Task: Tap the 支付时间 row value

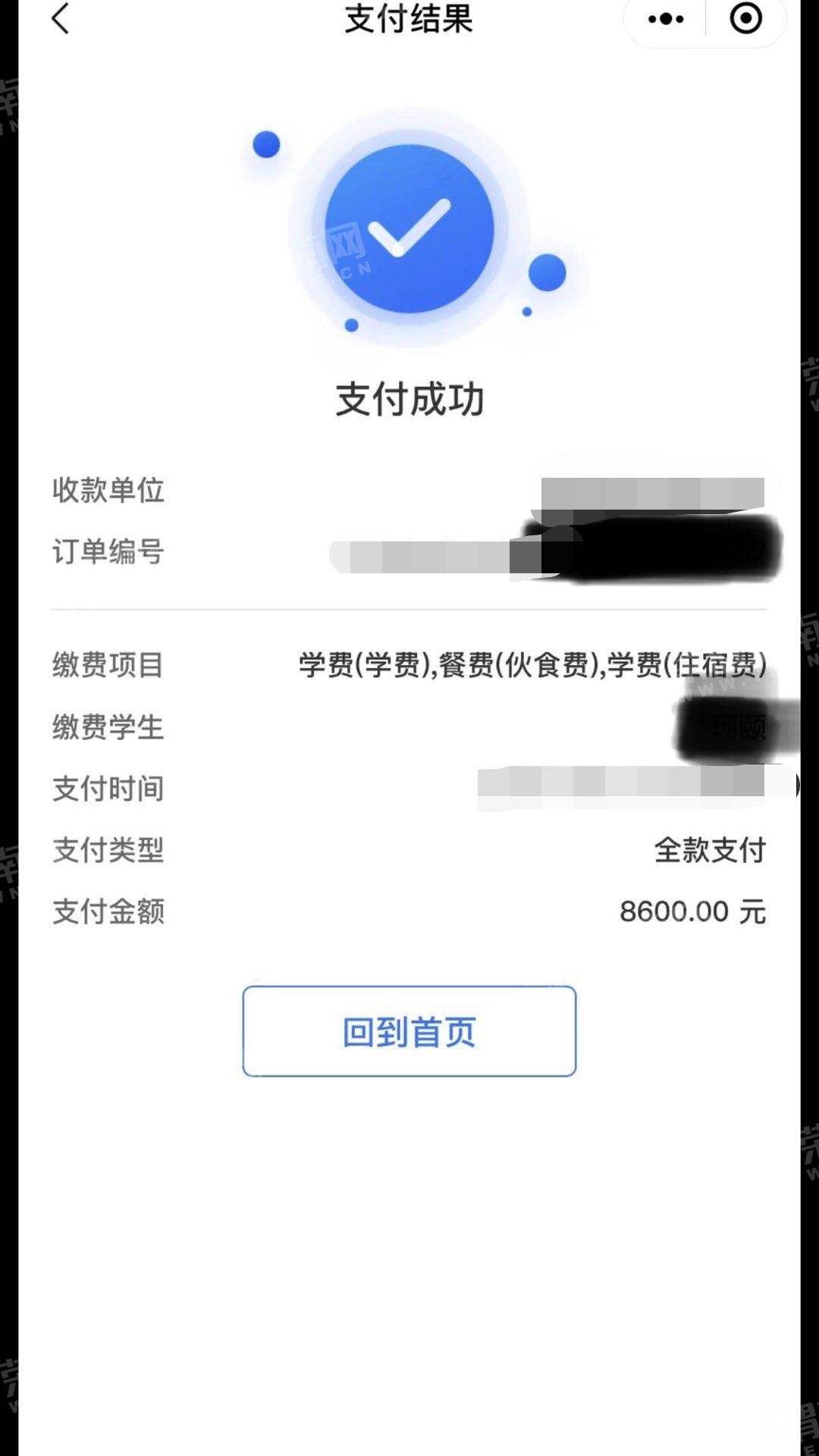Action: click(622, 787)
